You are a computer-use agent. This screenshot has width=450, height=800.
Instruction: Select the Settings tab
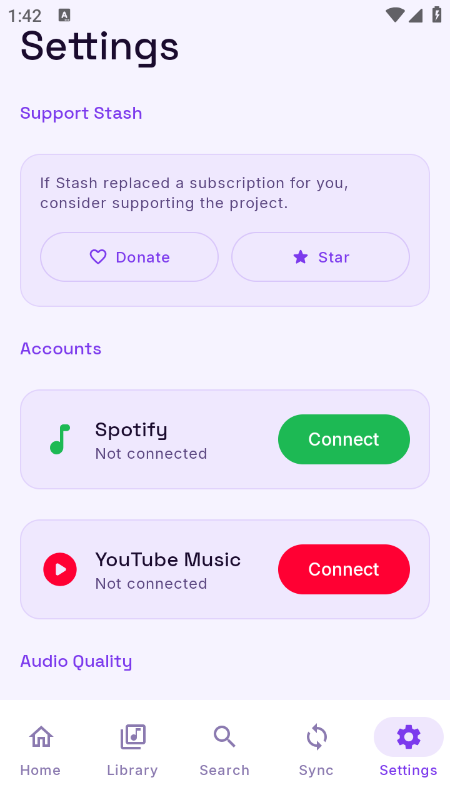point(409,748)
